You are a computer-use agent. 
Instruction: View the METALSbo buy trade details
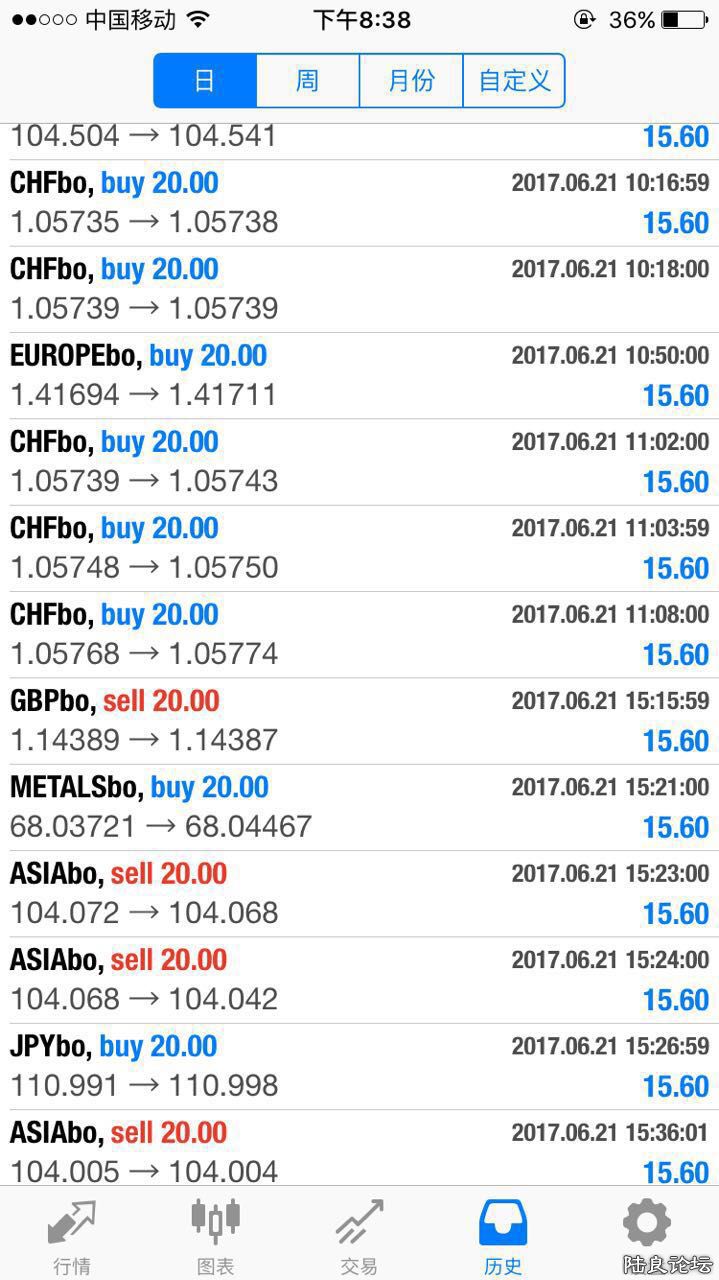(359, 808)
